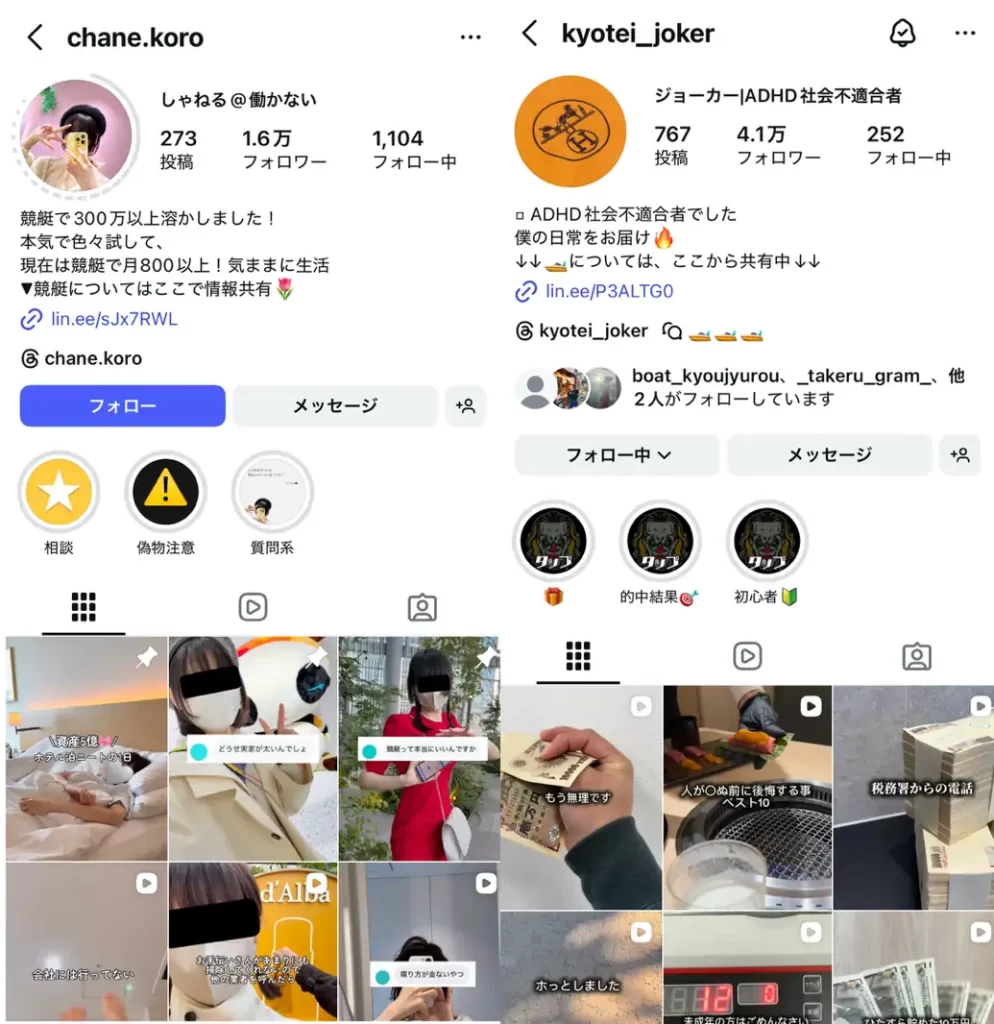Open the three-dot menu on chane.koro profile

point(470,35)
